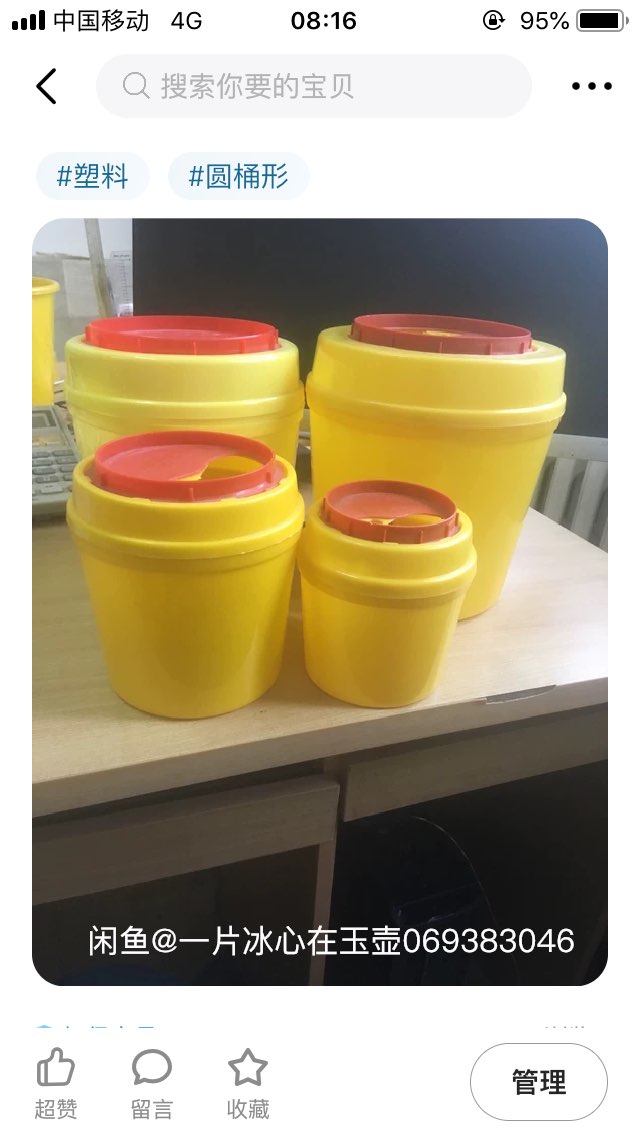Select the #圆桶形 tag chip
Screen dimensions: 640x1136
coord(239,177)
